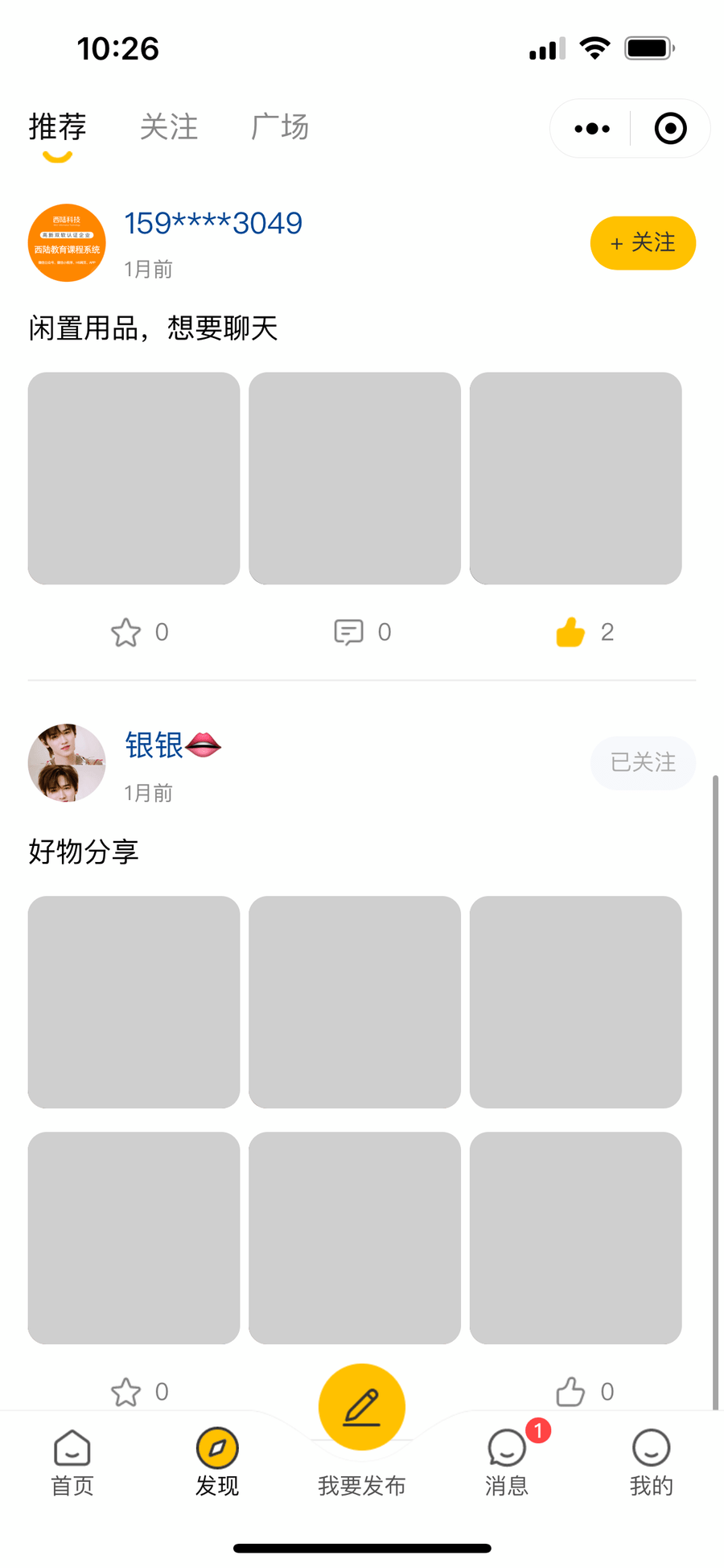This screenshot has height=1568, width=724.
Task: Open the 我要发布 pencil compose icon
Action: tap(361, 1405)
